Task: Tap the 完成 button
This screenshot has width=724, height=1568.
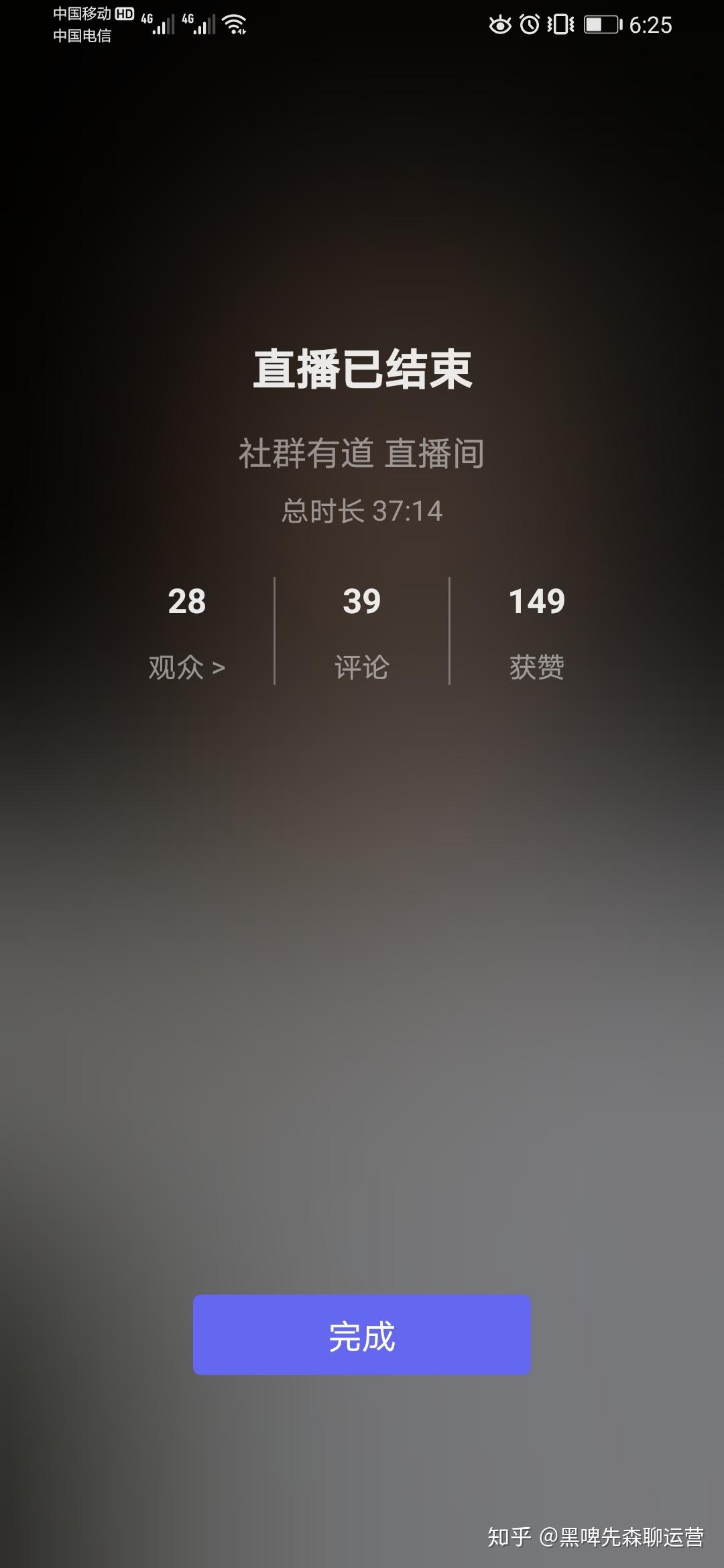Action: (362, 1335)
